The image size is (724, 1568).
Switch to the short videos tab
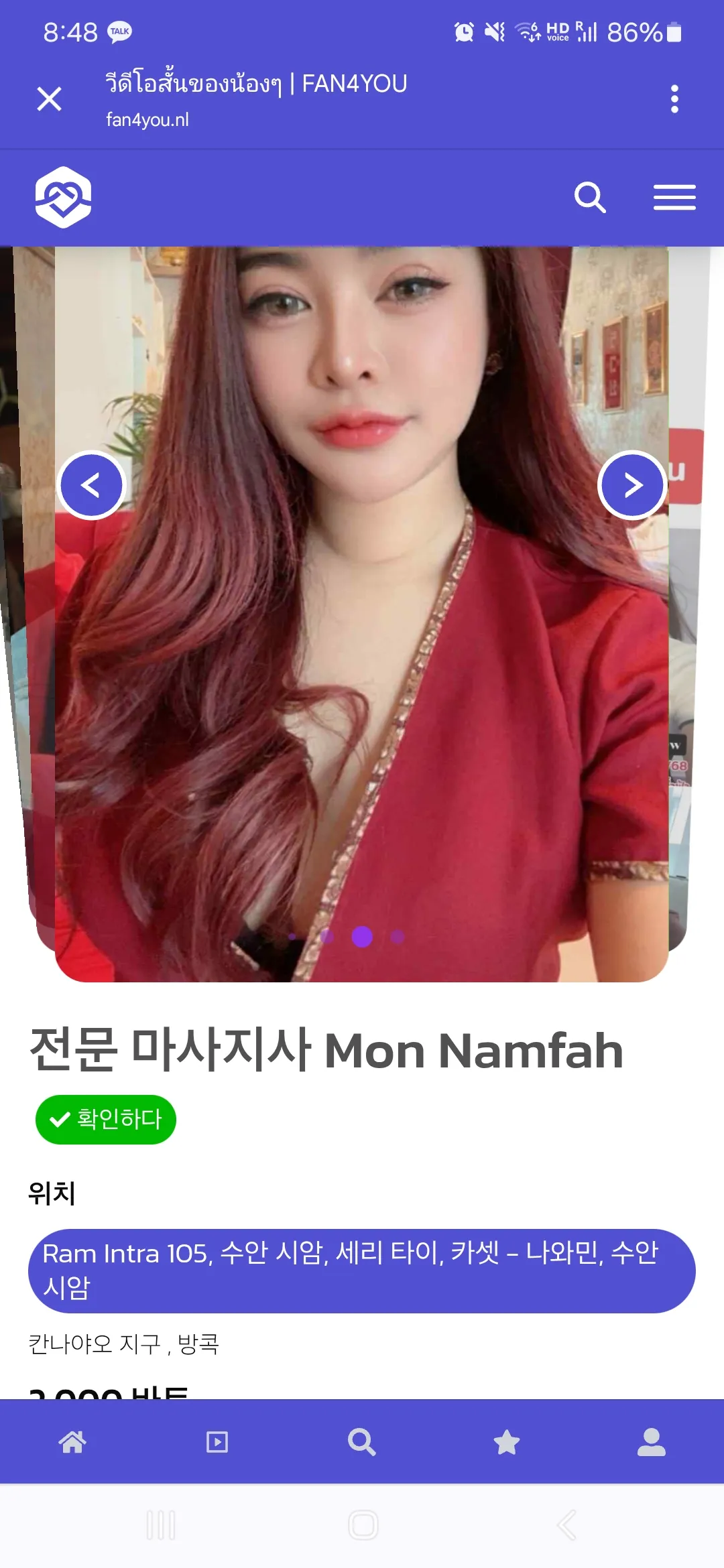tap(217, 1441)
